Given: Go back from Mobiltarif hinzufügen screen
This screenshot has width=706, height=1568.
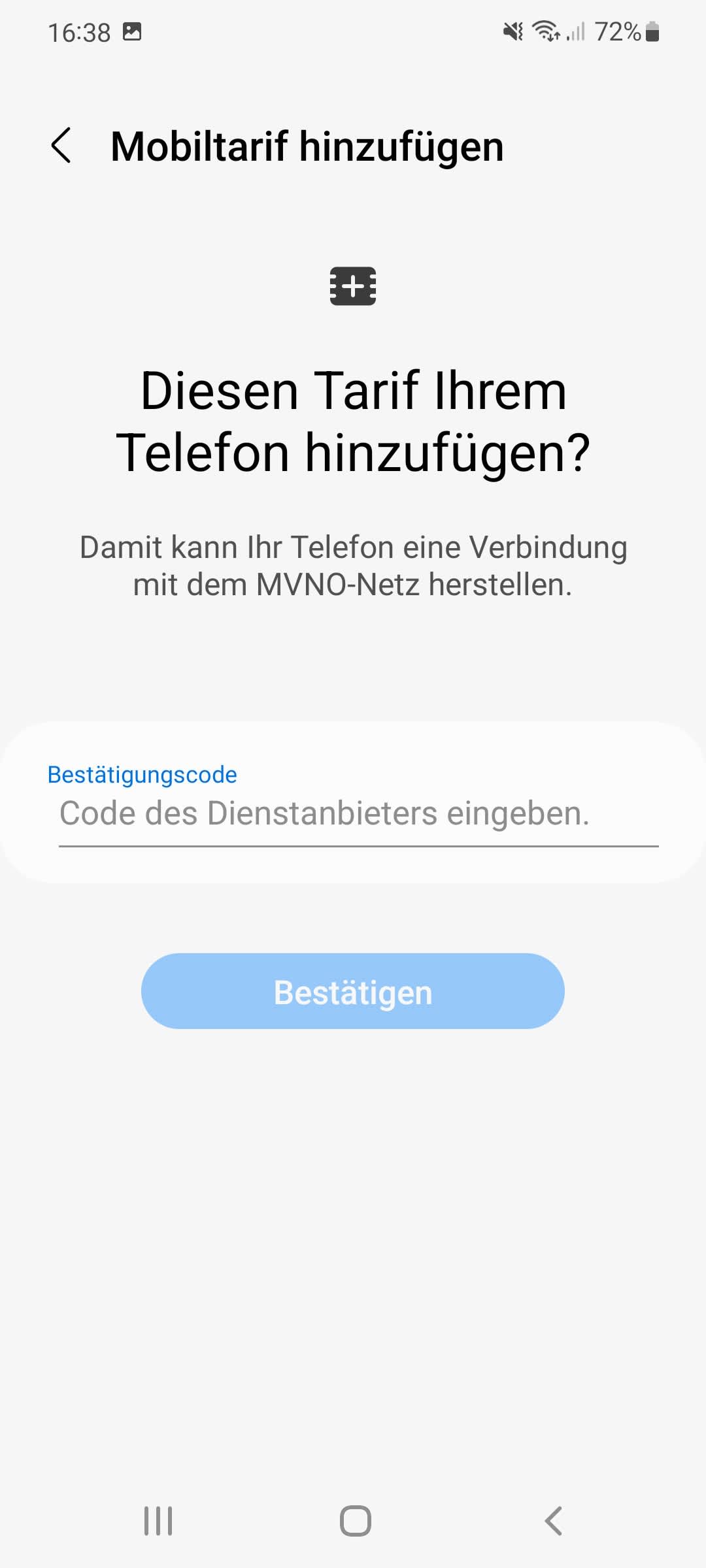Looking at the screenshot, I should (61, 145).
